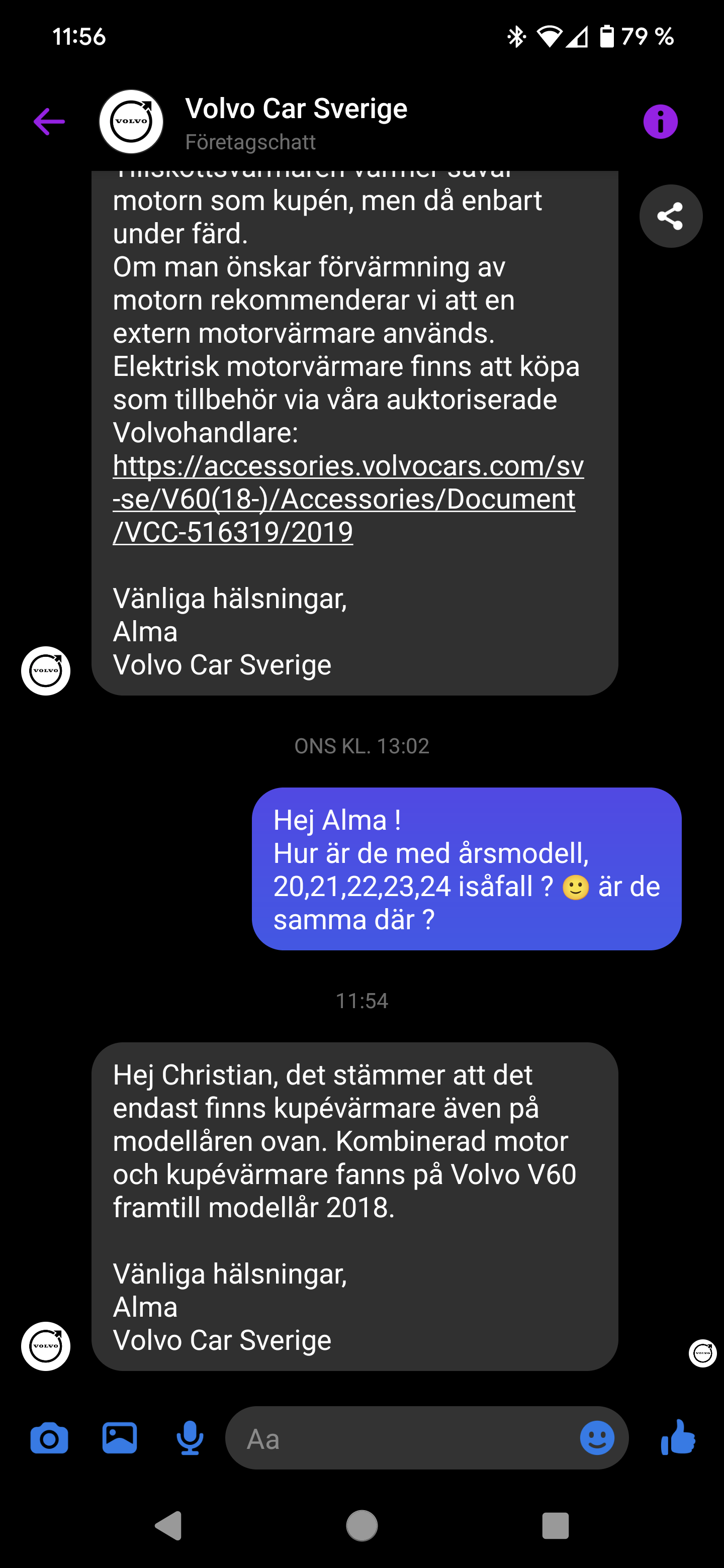Image resolution: width=724 pixels, height=1568 pixels.
Task: Open the photo gallery picker
Action: 119,1438
